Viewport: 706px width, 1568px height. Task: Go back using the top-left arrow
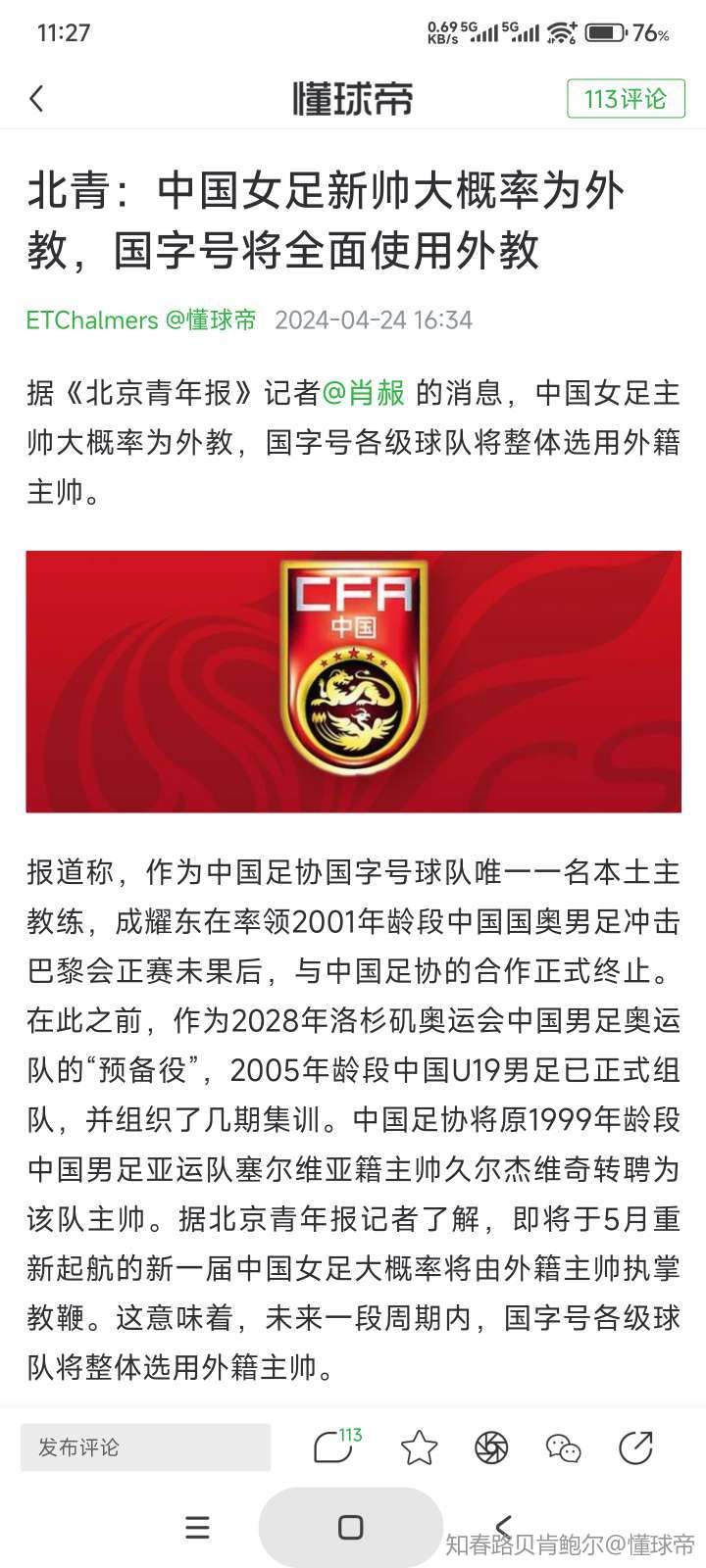[x=37, y=99]
